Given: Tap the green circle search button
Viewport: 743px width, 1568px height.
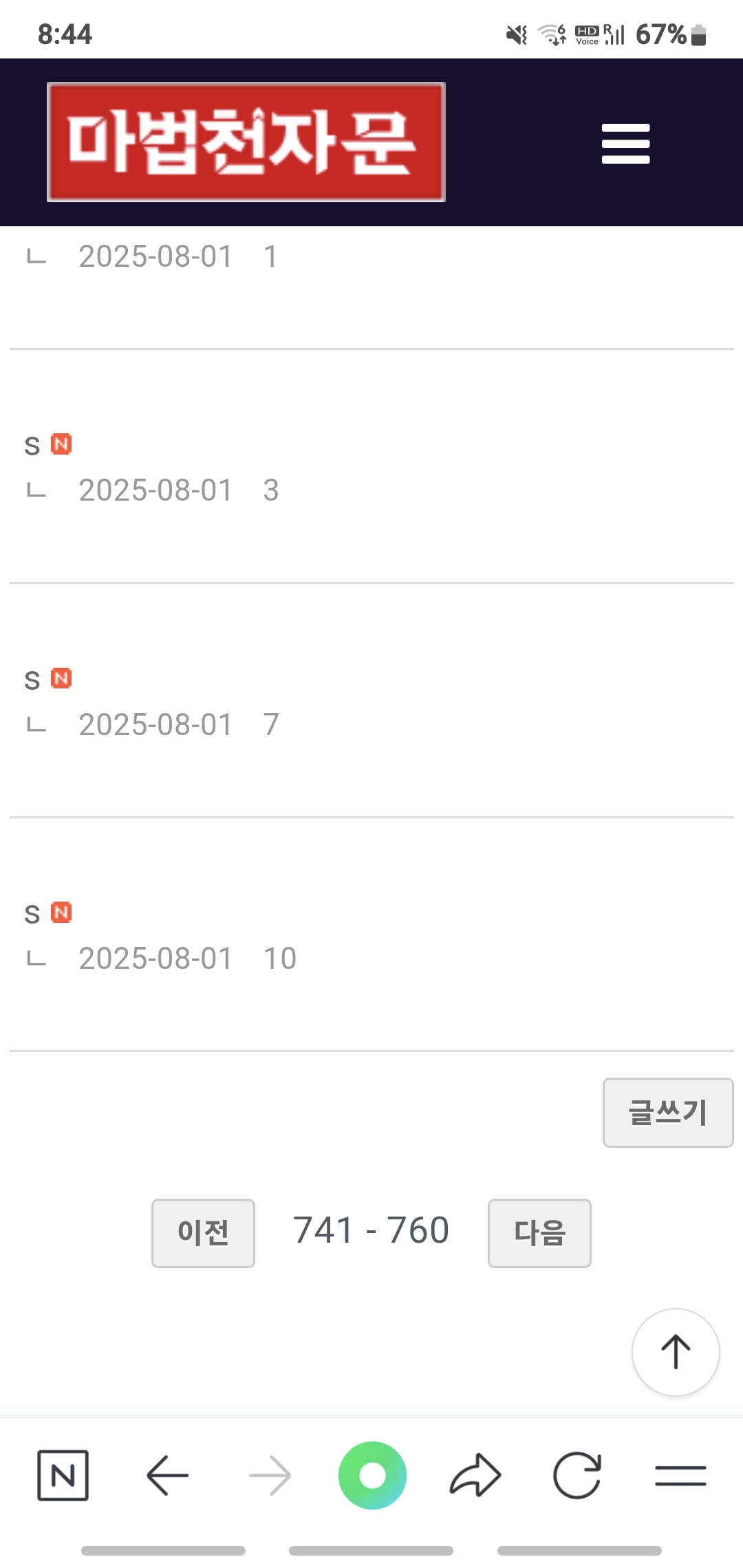Looking at the screenshot, I should 372,1475.
